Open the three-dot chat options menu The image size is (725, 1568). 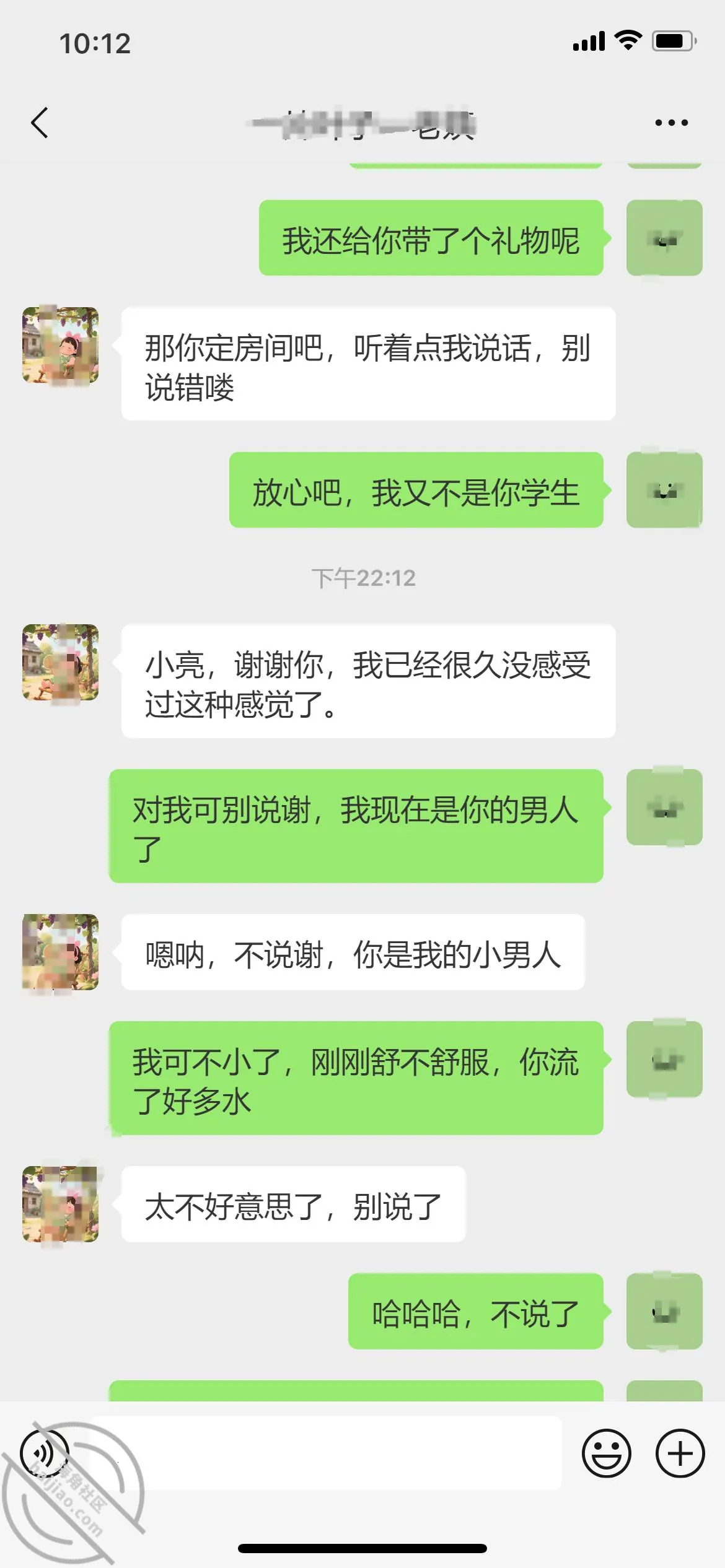(x=672, y=123)
